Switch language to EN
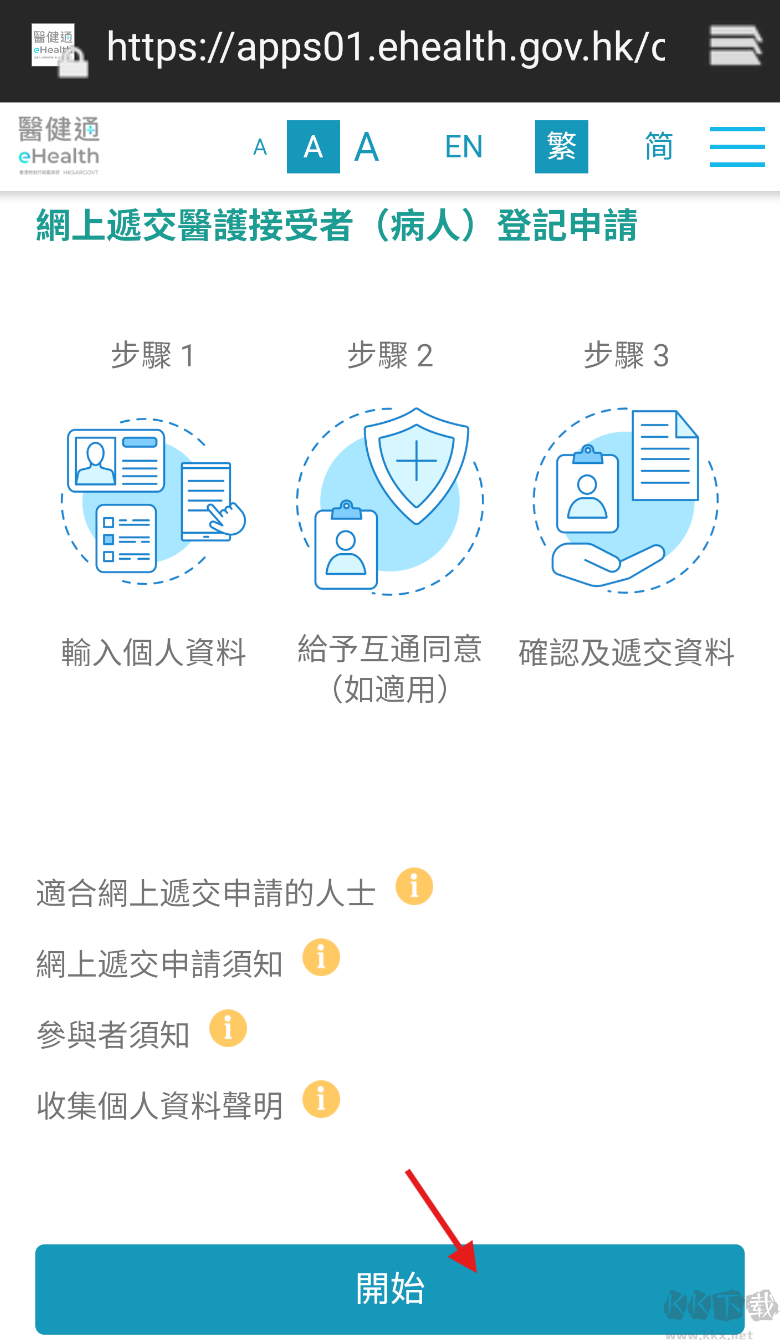The height and width of the screenshot is (1342, 780). tap(463, 146)
